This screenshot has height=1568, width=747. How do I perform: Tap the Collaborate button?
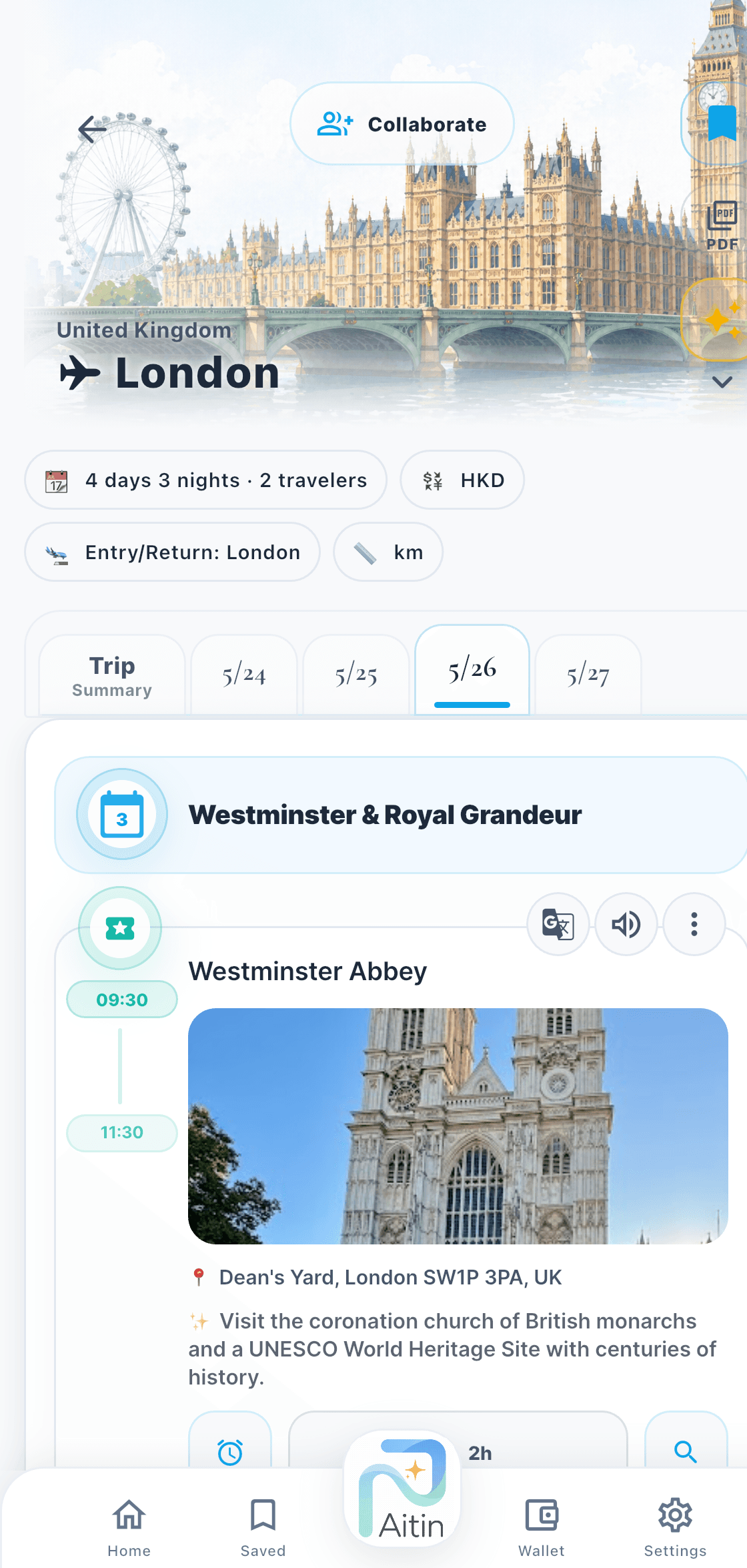(x=402, y=124)
